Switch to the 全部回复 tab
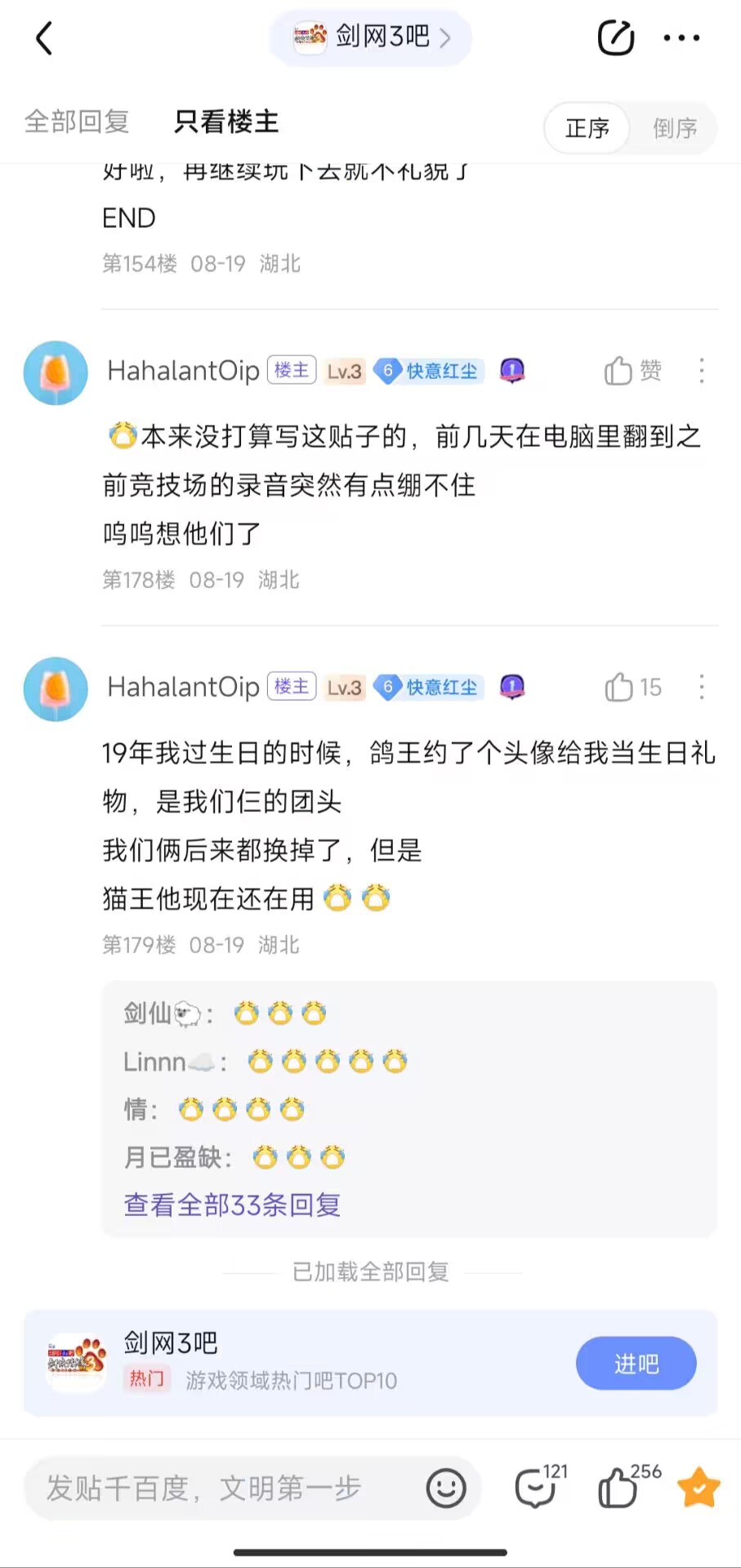Screen dimensions: 741x1568 click(x=77, y=122)
